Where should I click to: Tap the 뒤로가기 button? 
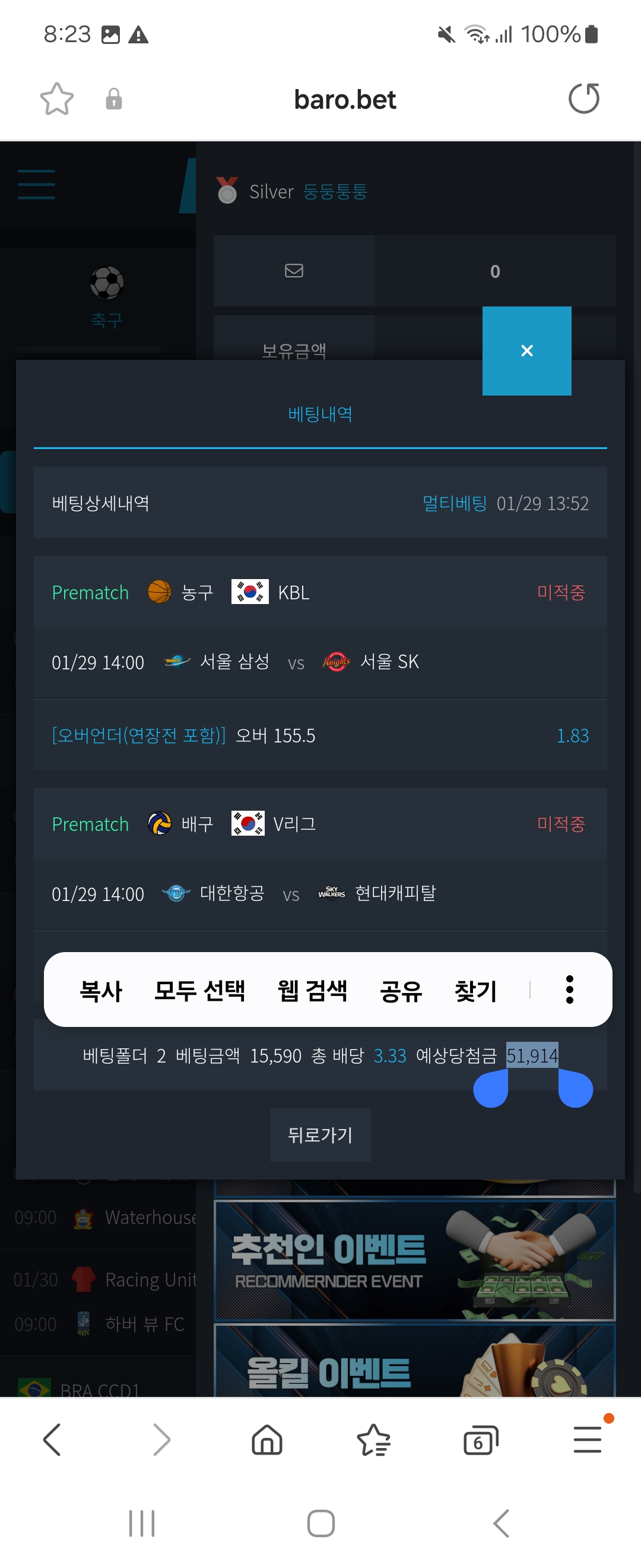coord(320,1134)
